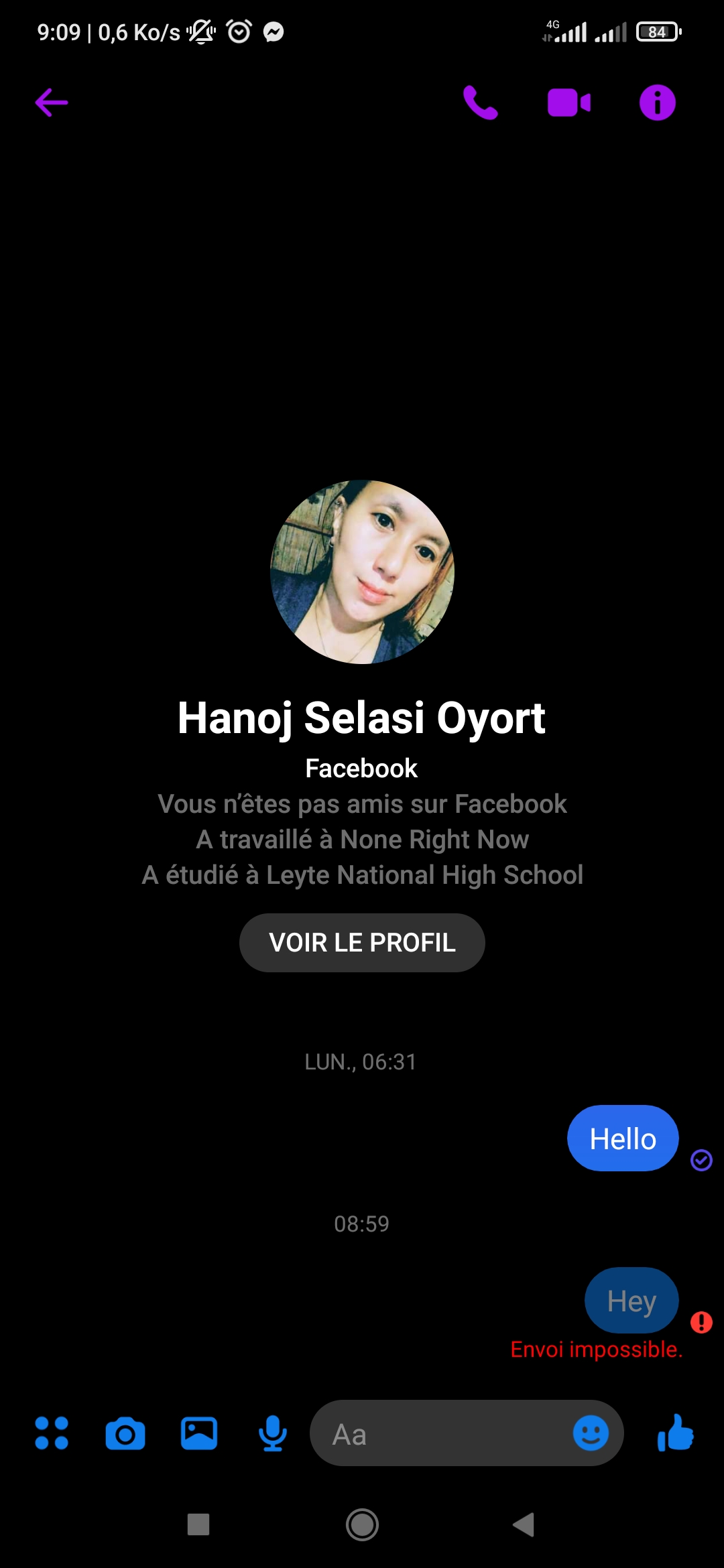Open the four-dot more options menu
This screenshot has width=724, height=1568.
52,1433
